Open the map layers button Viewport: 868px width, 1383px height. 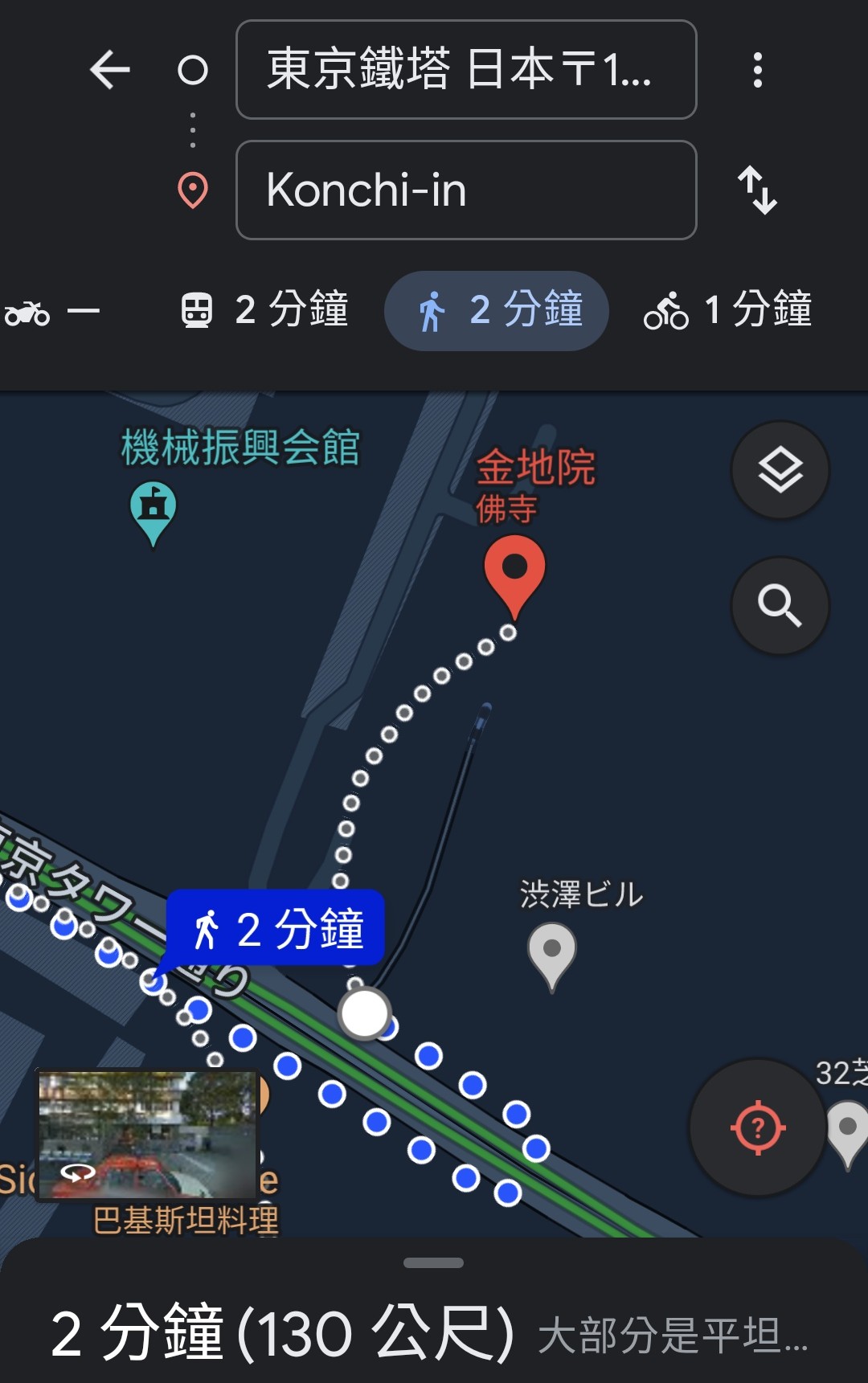780,470
